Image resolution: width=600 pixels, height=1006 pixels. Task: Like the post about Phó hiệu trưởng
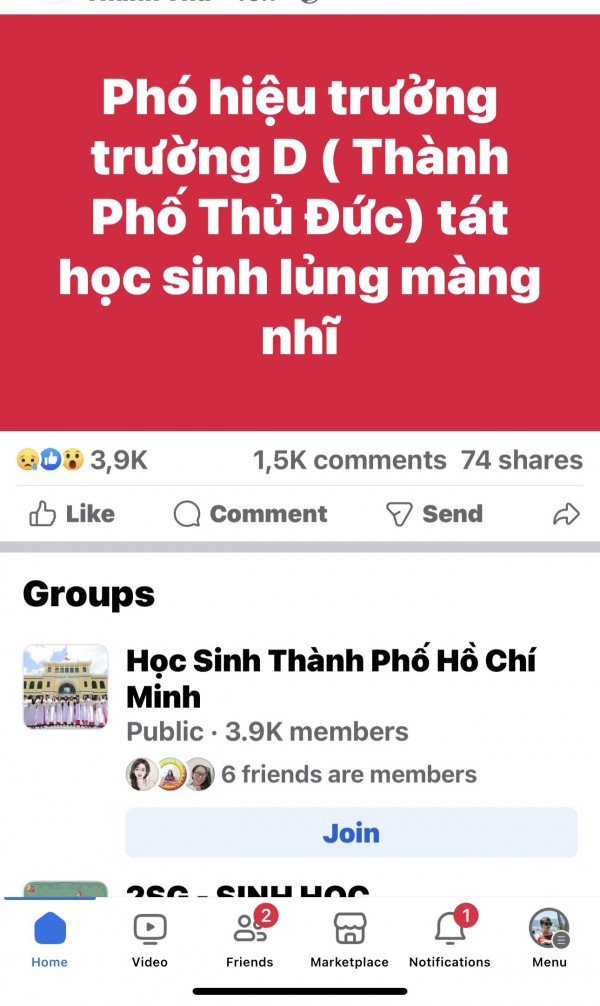tap(72, 514)
